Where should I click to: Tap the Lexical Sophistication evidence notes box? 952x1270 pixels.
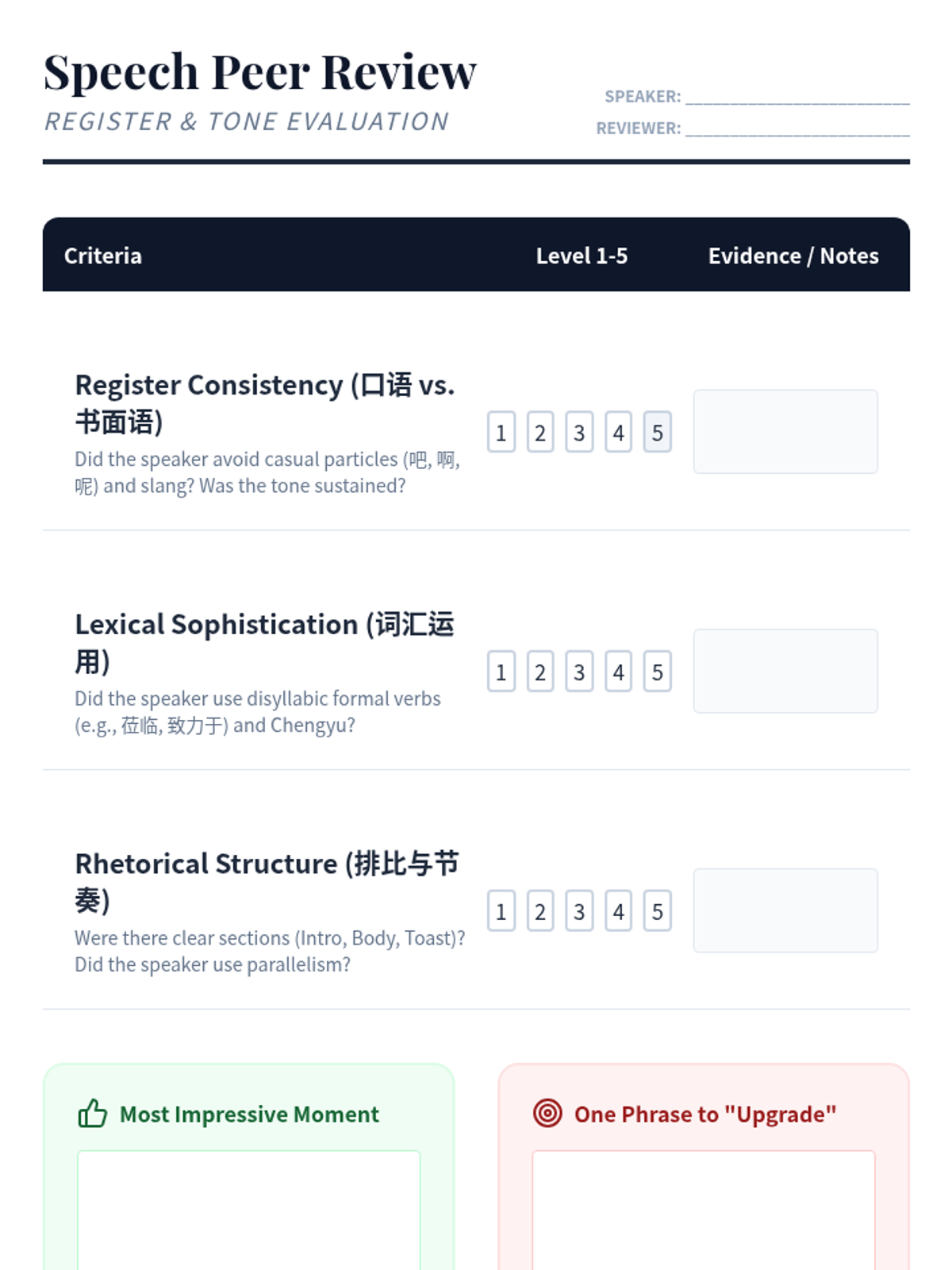pyautogui.click(x=785, y=672)
